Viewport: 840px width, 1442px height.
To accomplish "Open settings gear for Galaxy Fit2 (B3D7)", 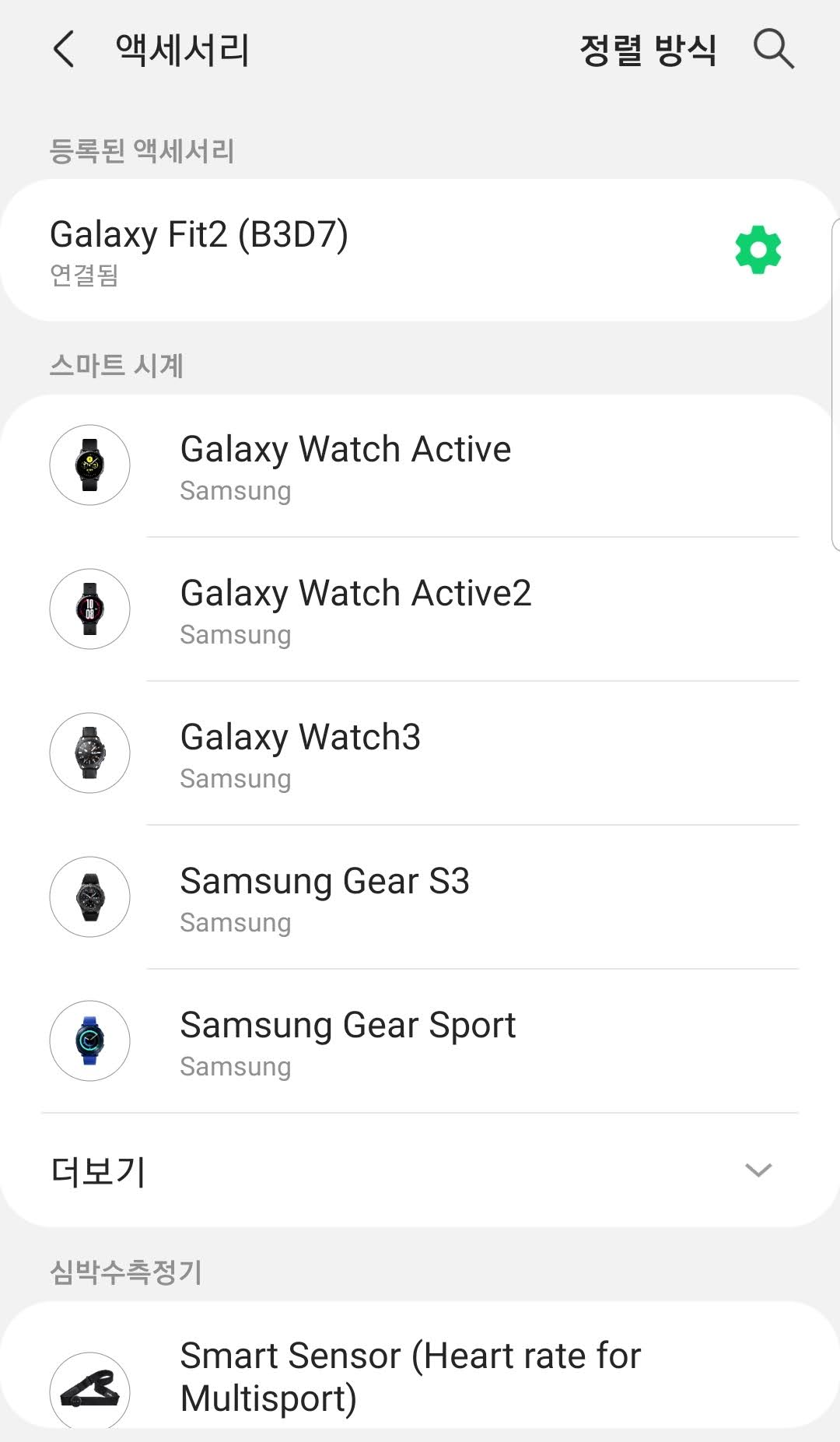I will pos(758,250).
